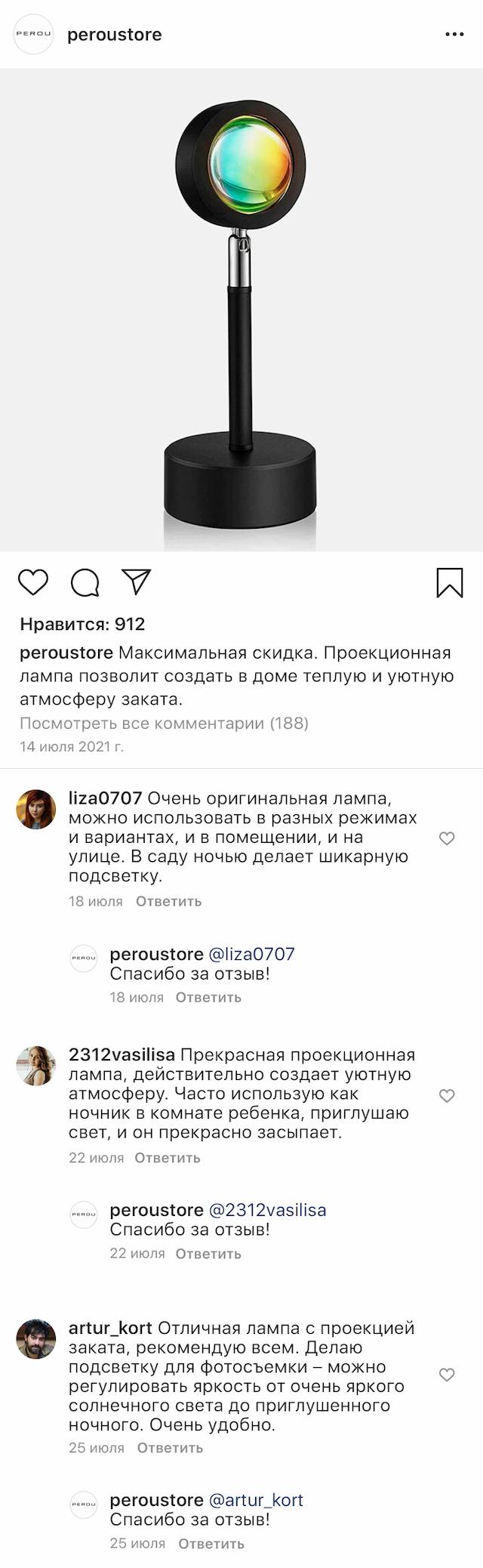Bookmark the projection lamp post
483x1568 pixels.
tap(450, 583)
